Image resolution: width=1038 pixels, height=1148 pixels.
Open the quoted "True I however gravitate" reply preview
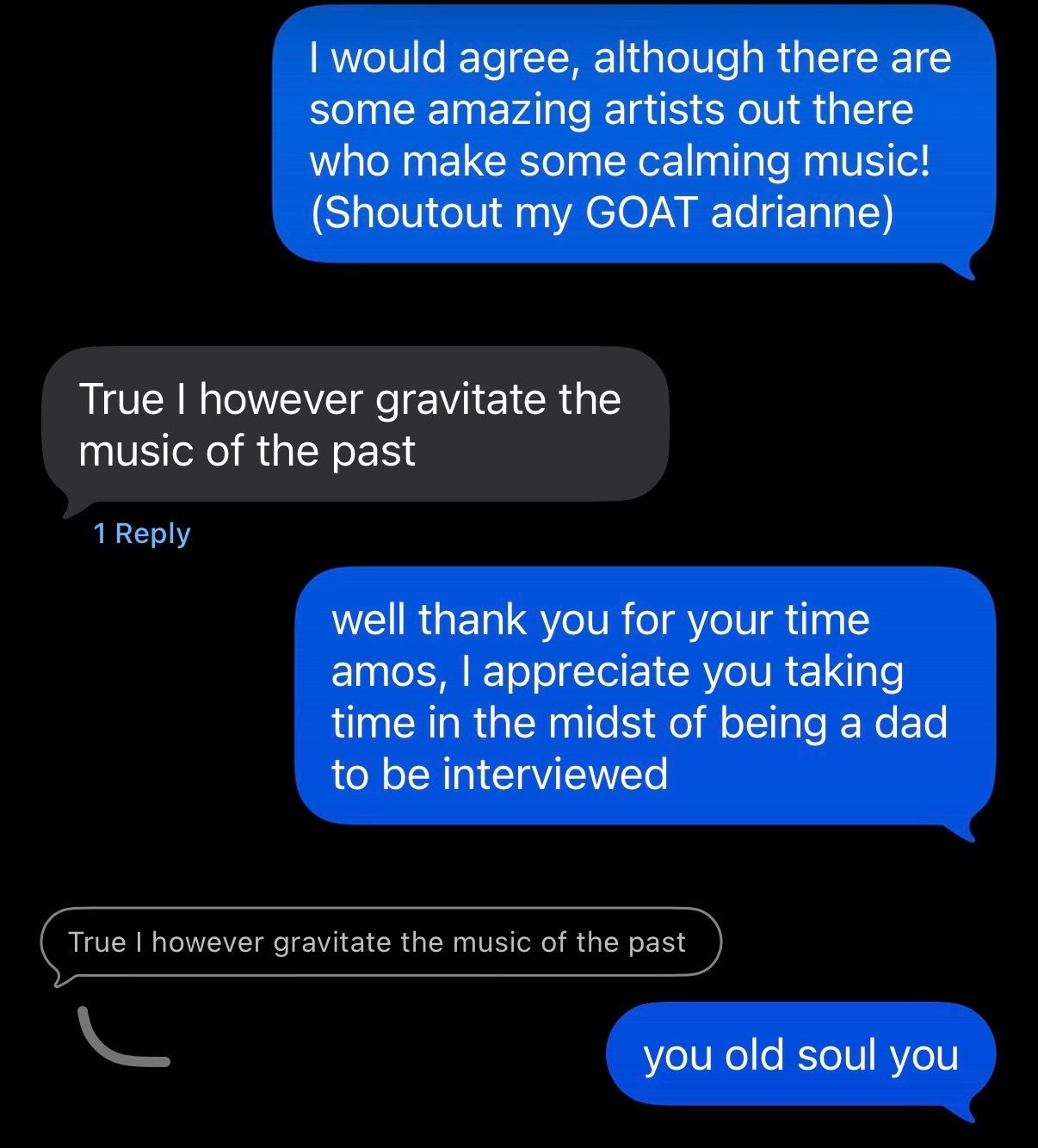coord(377,942)
